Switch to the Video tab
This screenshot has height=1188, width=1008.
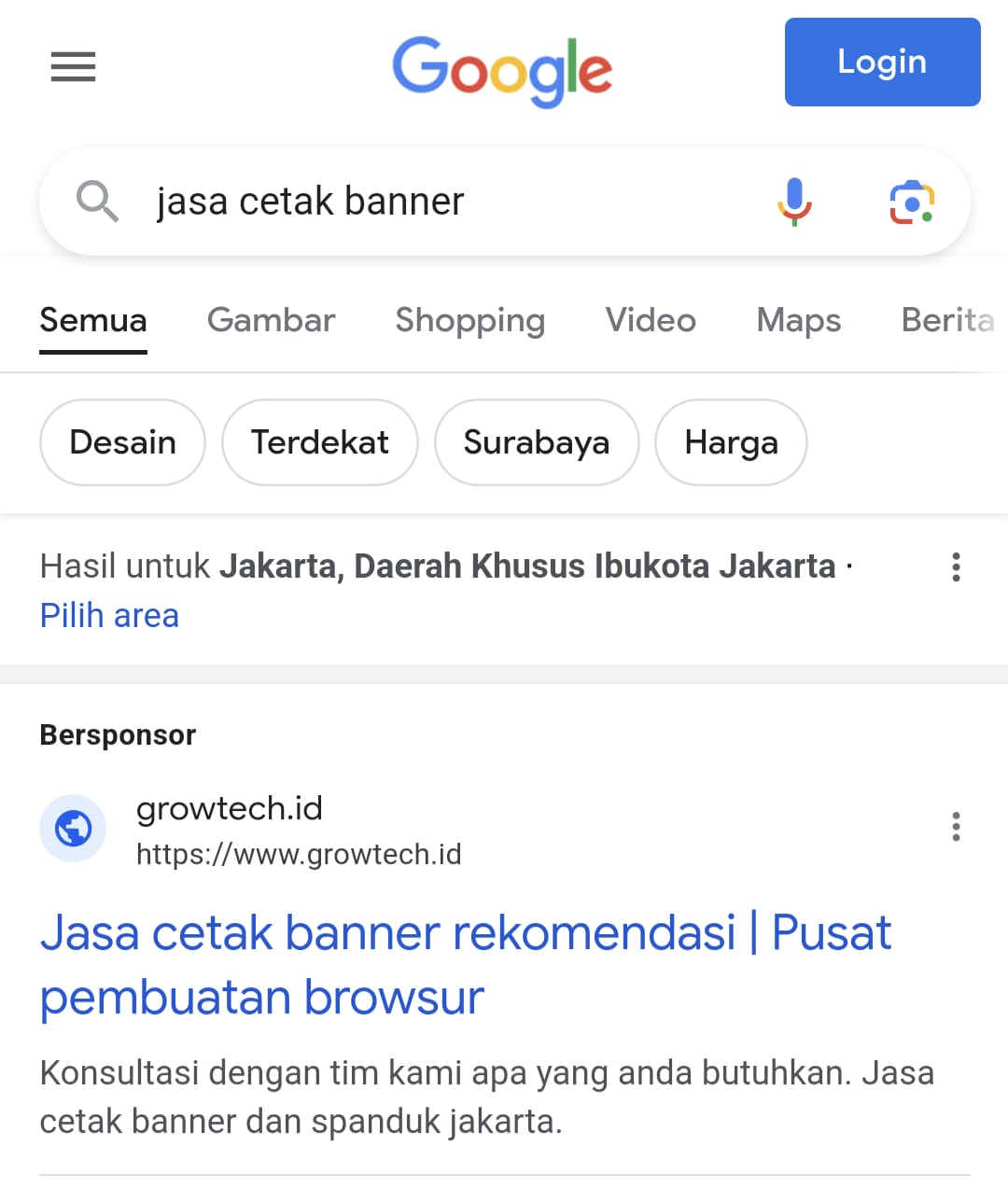pyautogui.click(x=651, y=320)
